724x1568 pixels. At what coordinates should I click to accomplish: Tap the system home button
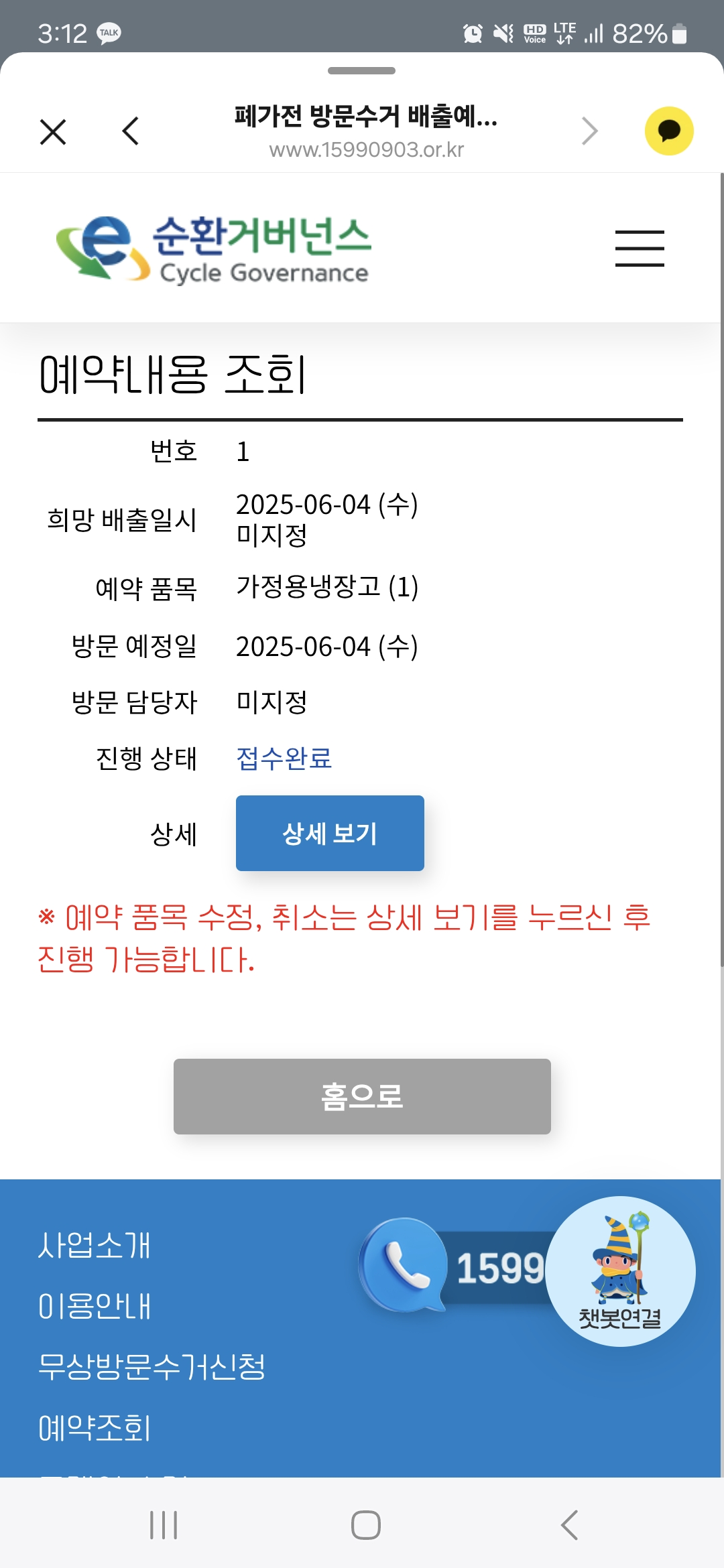pos(366,1525)
